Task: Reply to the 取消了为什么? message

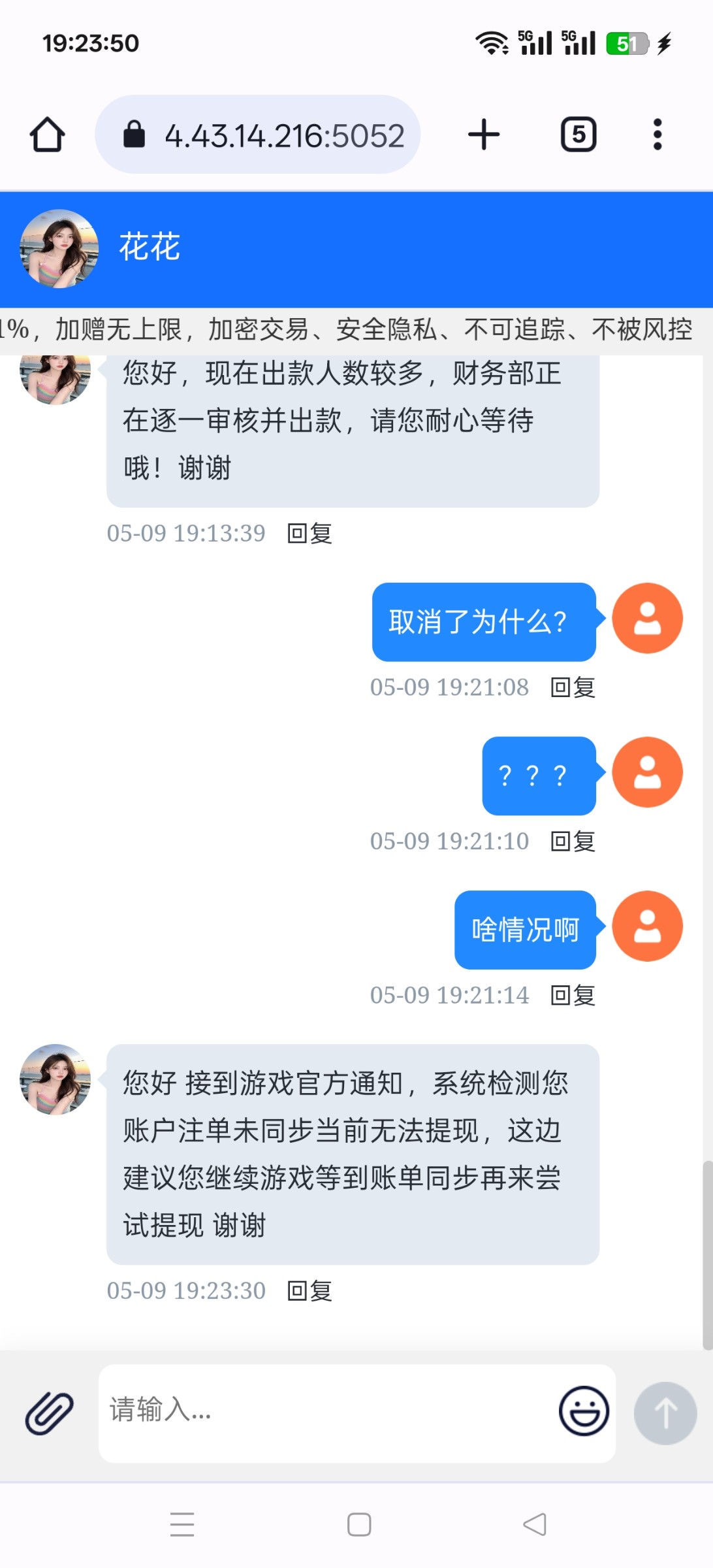Action: 573,687
